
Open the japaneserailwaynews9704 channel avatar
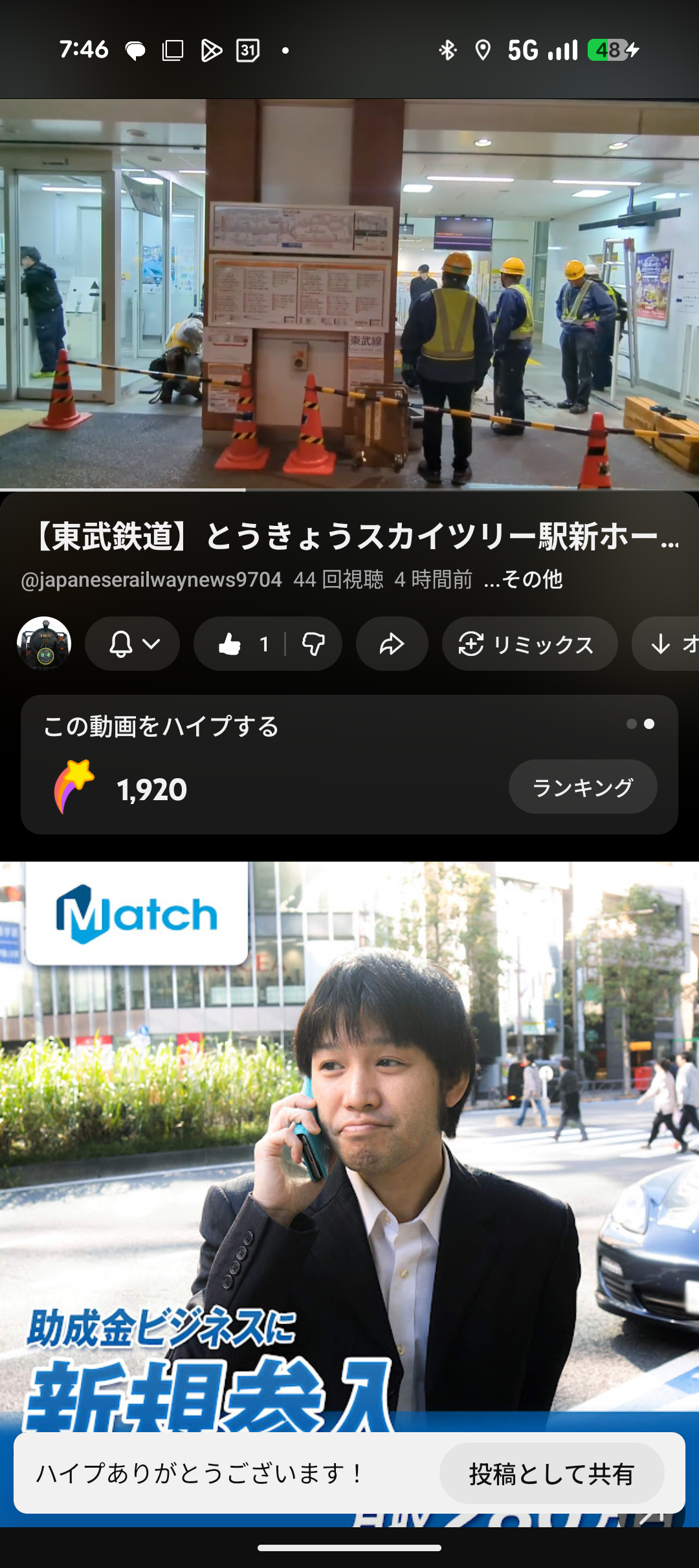pyautogui.click(x=44, y=644)
